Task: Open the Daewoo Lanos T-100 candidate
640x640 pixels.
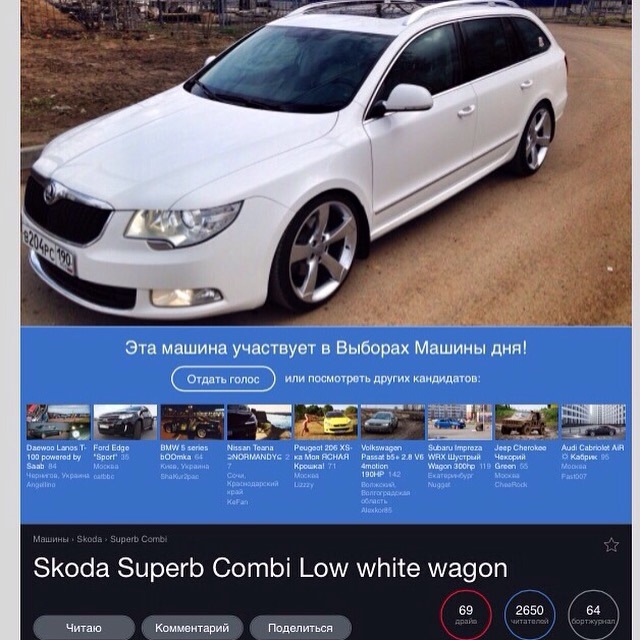Action: [58, 422]
